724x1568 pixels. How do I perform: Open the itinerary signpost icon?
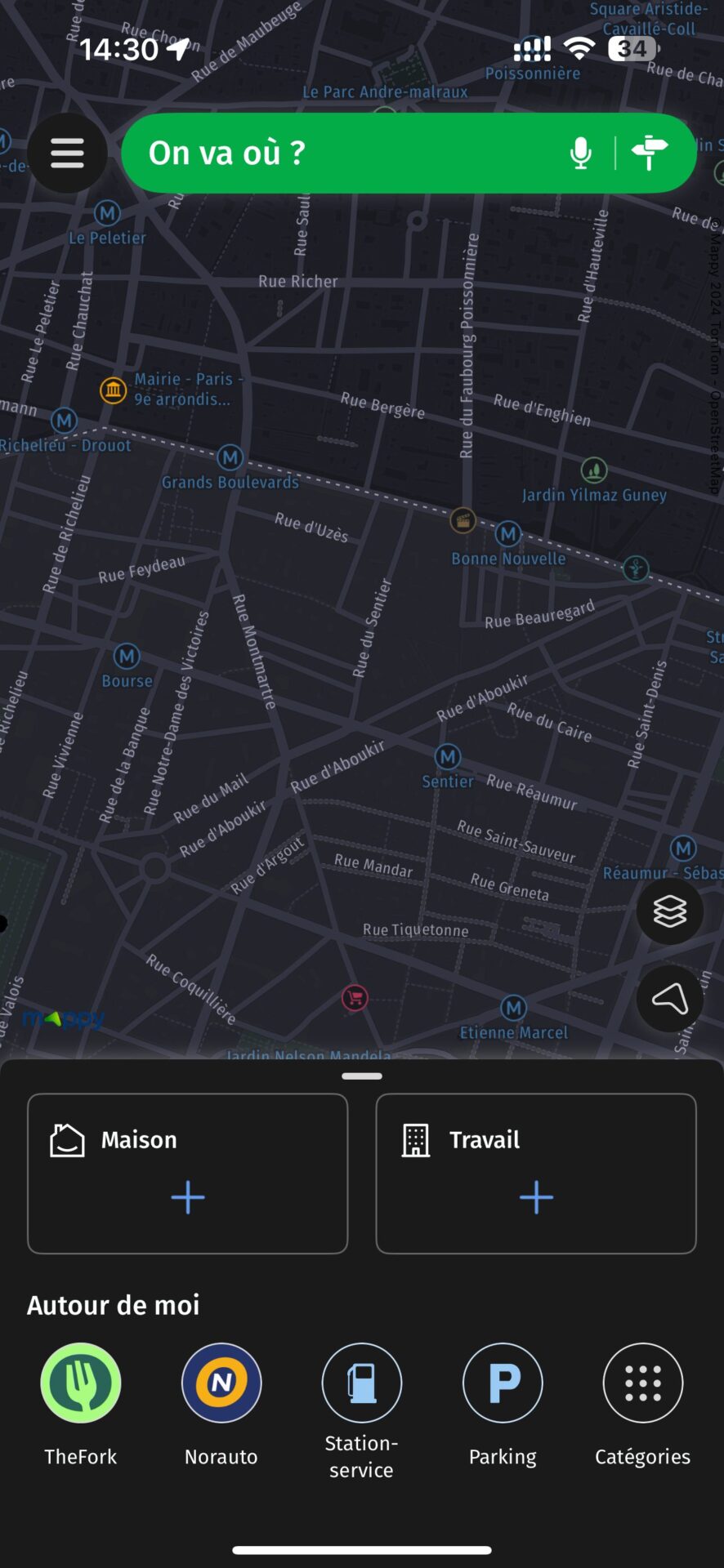[x=650, y=153]
